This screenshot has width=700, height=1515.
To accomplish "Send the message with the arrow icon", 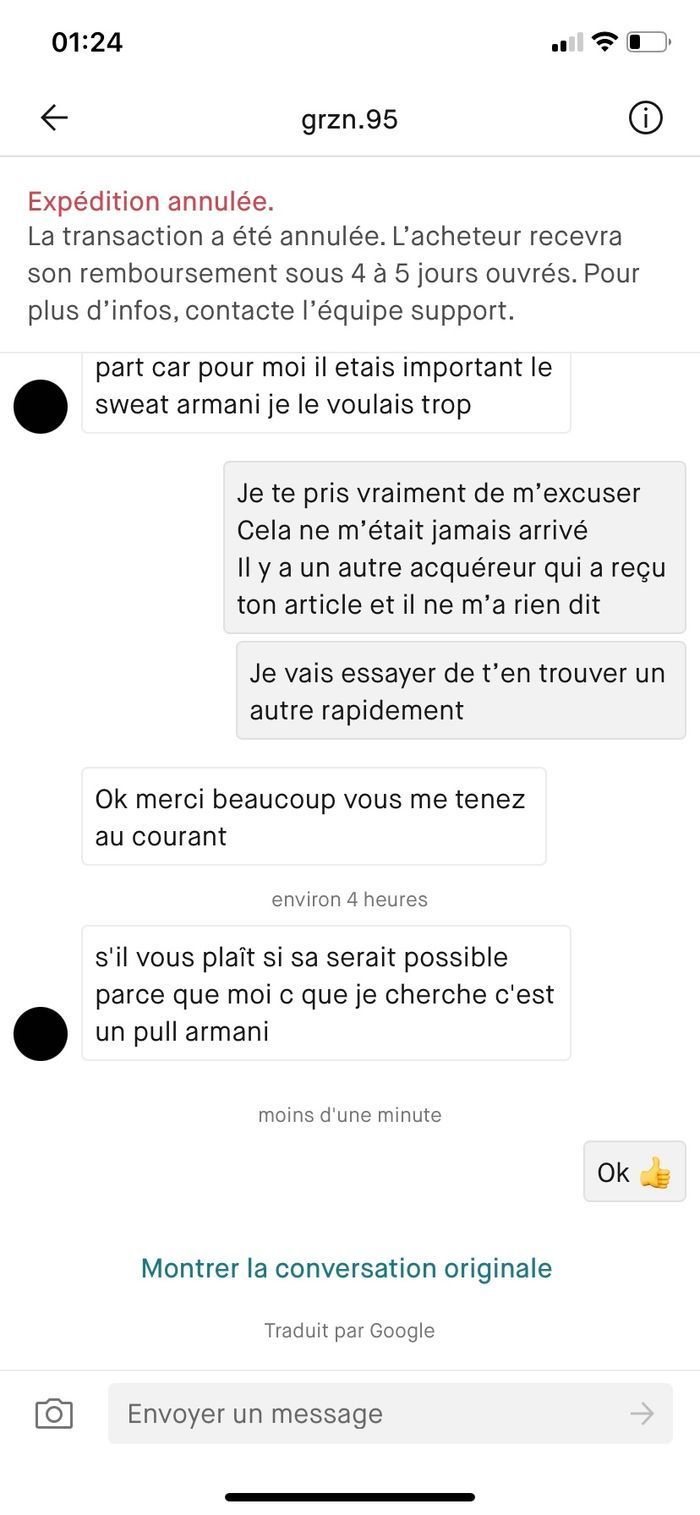I will tap(641, 1413).
